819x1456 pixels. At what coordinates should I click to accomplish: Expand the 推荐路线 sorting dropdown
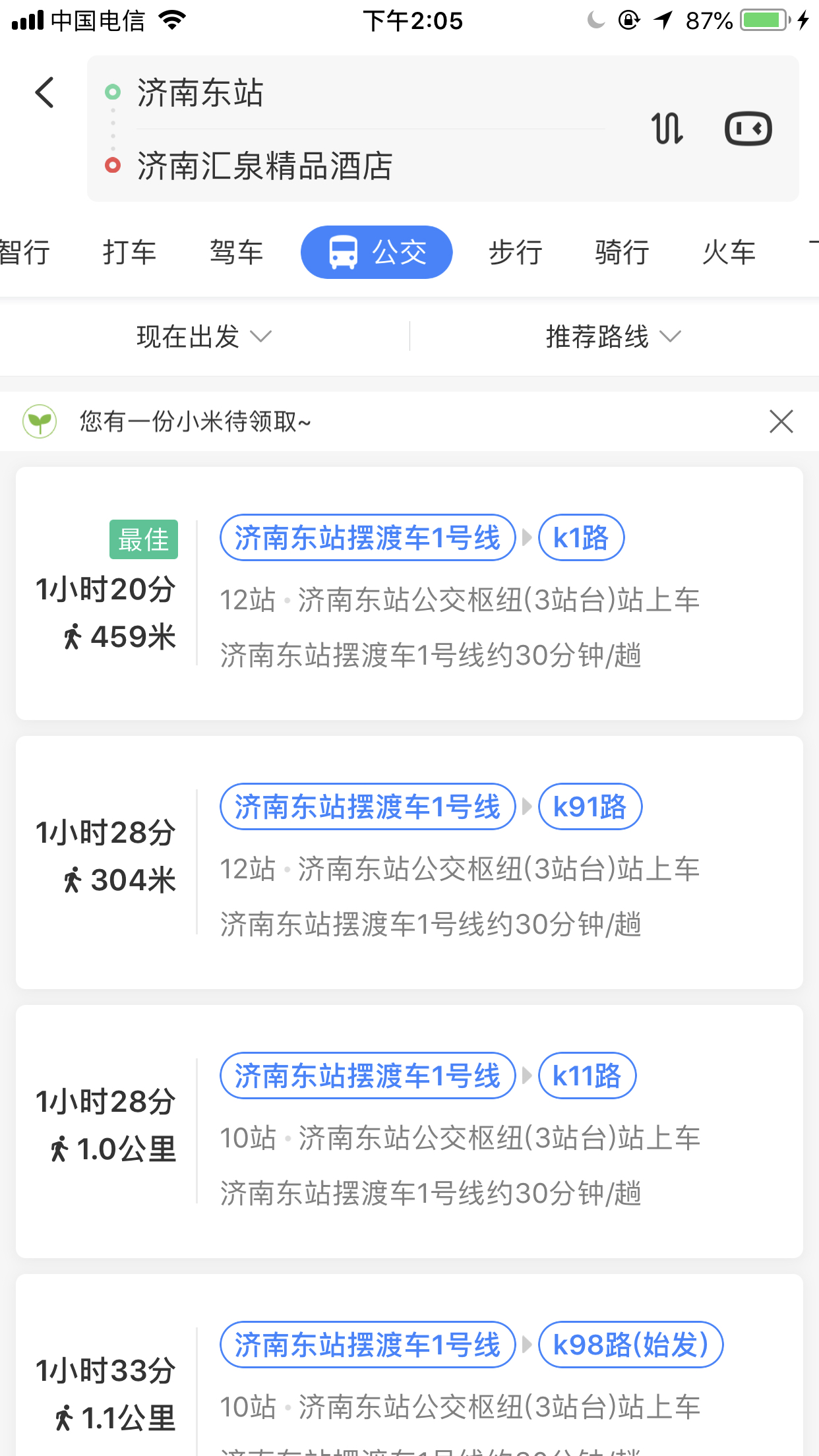pos(613,337)
